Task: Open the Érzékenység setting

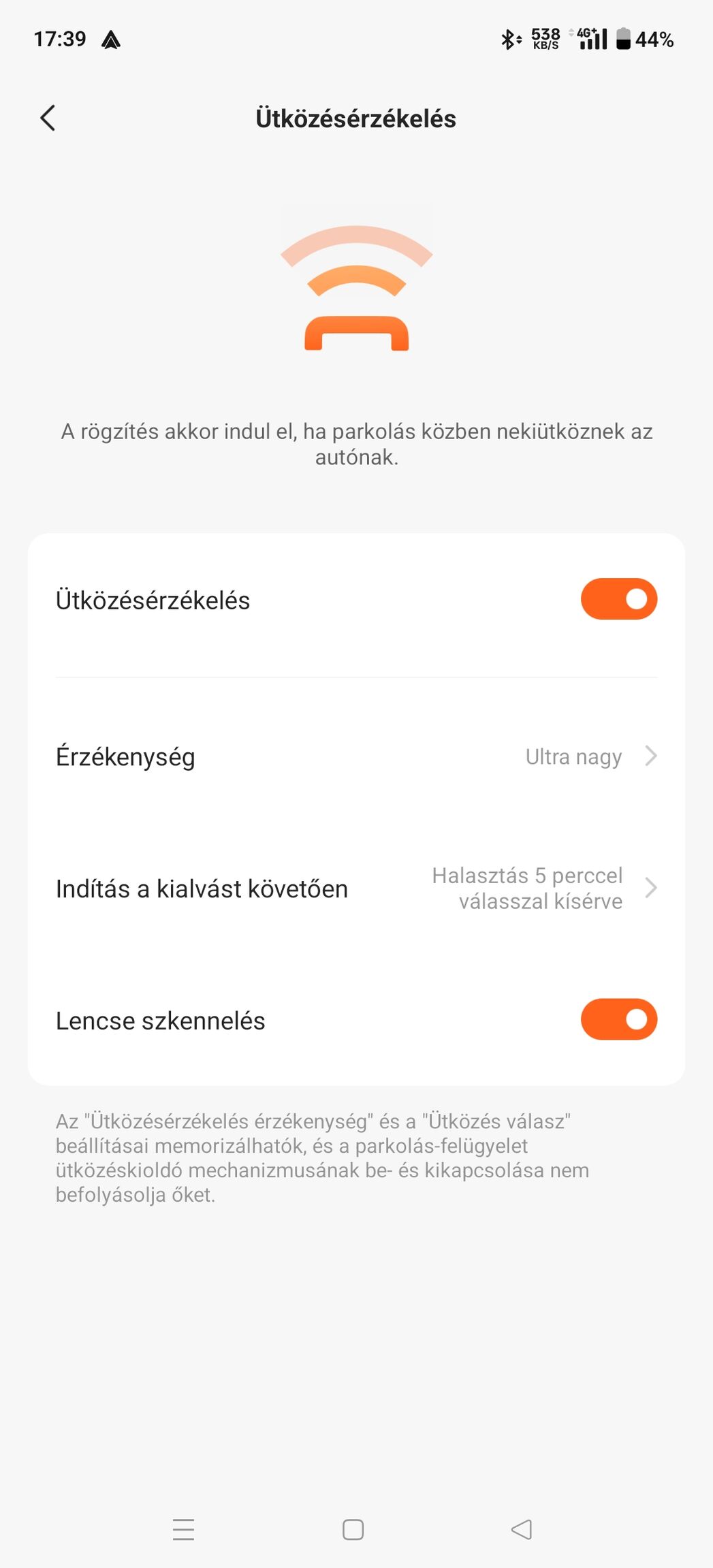Action: tap(356, 756)
